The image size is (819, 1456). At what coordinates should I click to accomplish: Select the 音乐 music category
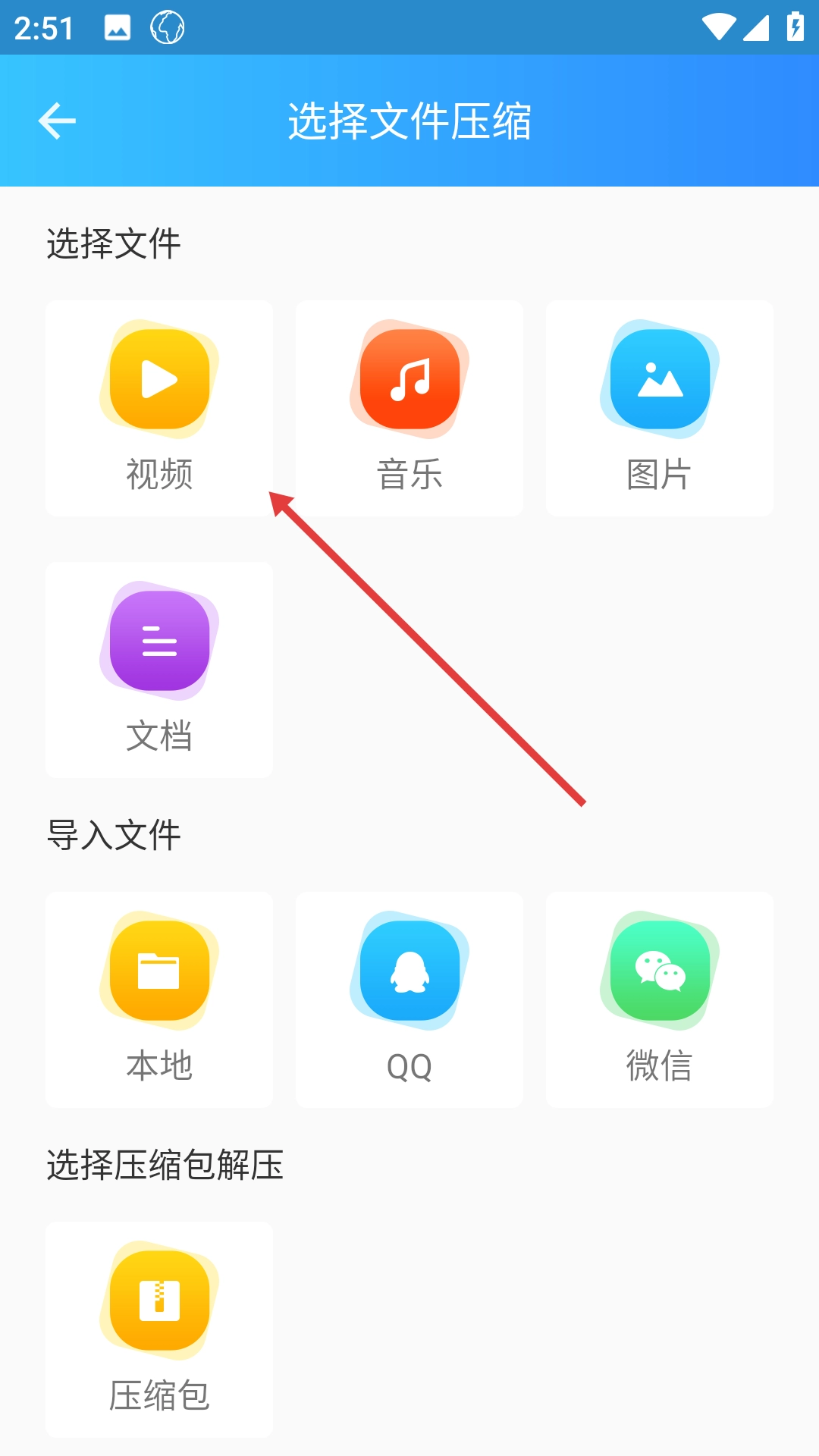pyautogui.click(x=409, y=408)
